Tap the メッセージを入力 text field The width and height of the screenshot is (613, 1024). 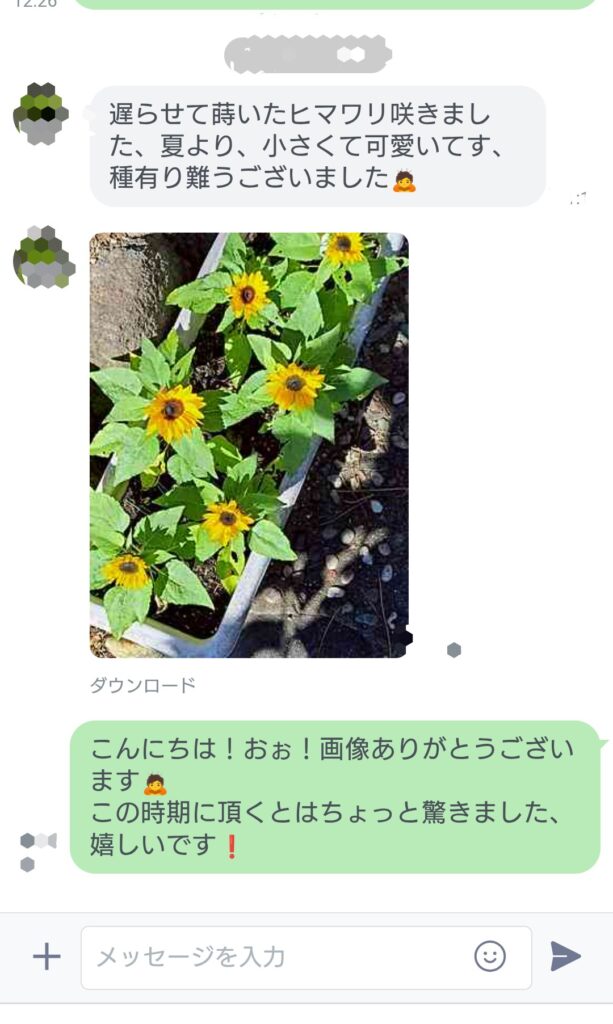click(270, 957)
